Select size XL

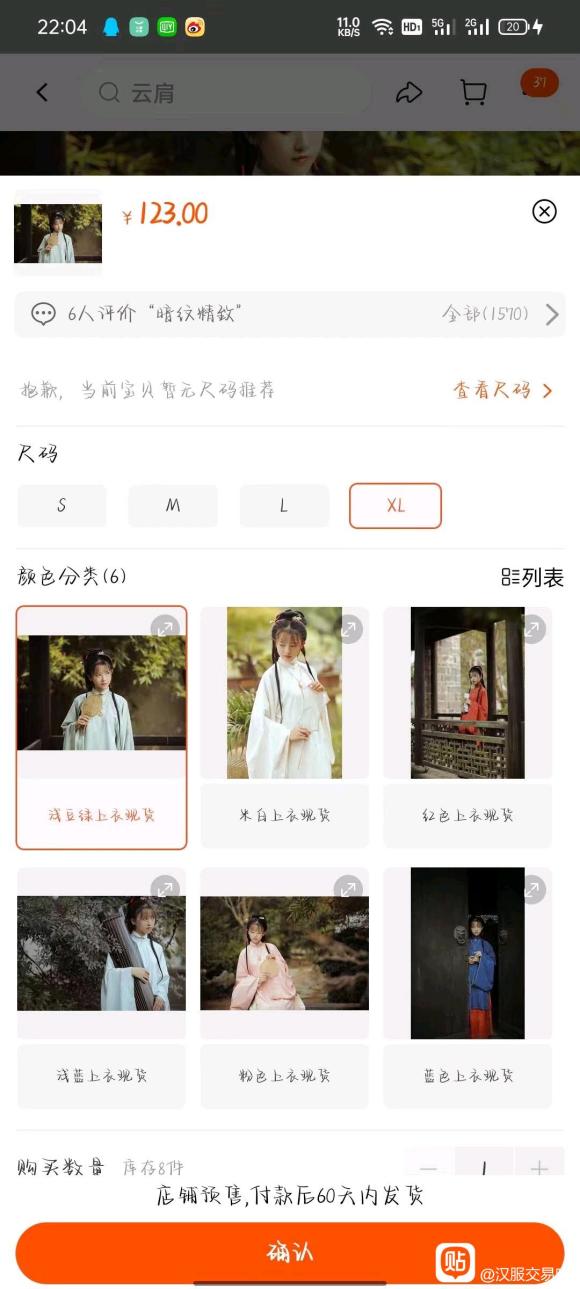coord(395,505)
